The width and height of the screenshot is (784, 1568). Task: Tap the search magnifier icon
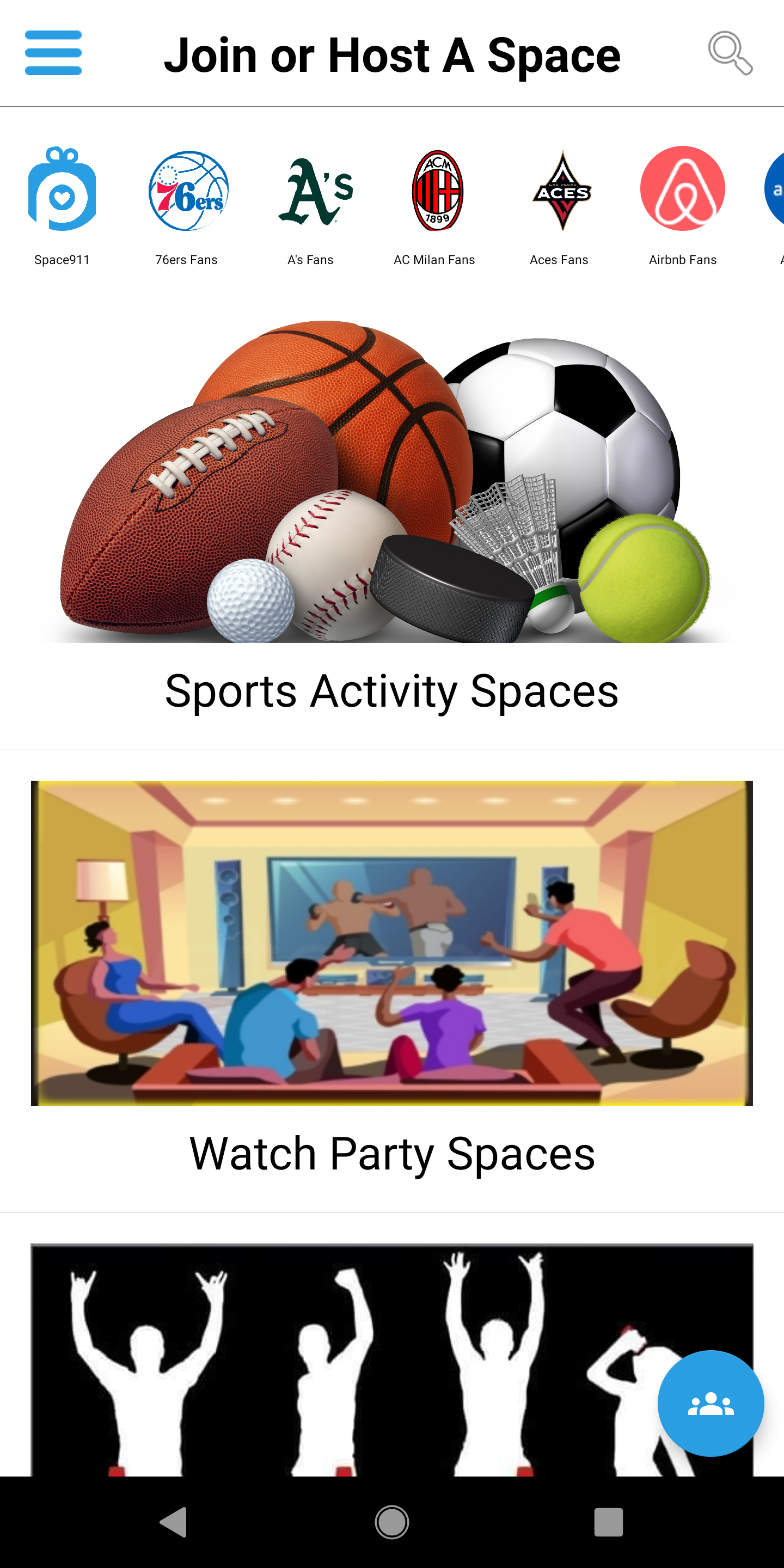click(x=730, y=53)
